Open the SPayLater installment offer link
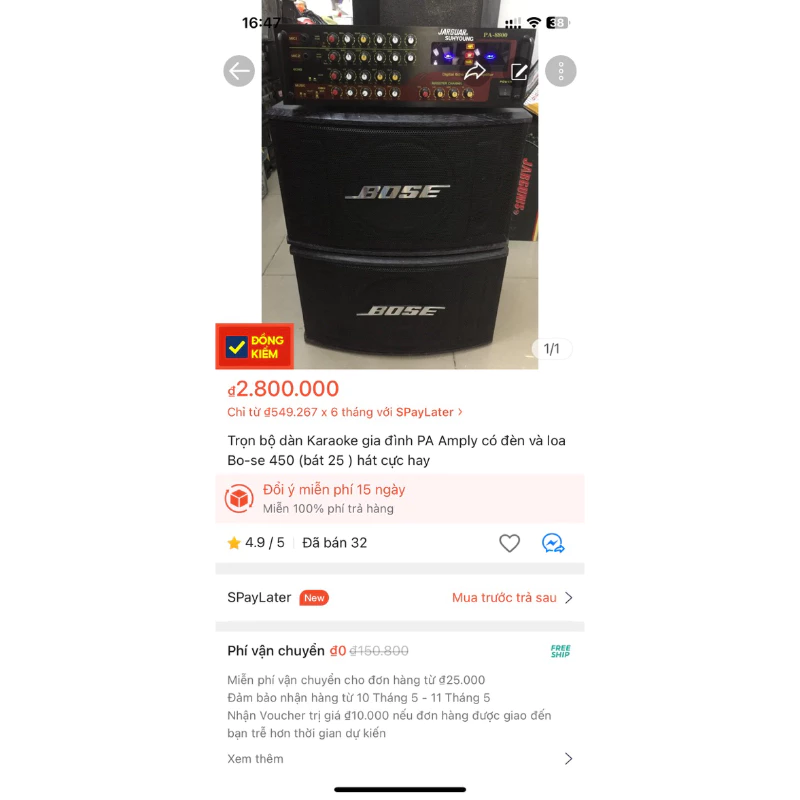800x800 pixels. [344, 412]
